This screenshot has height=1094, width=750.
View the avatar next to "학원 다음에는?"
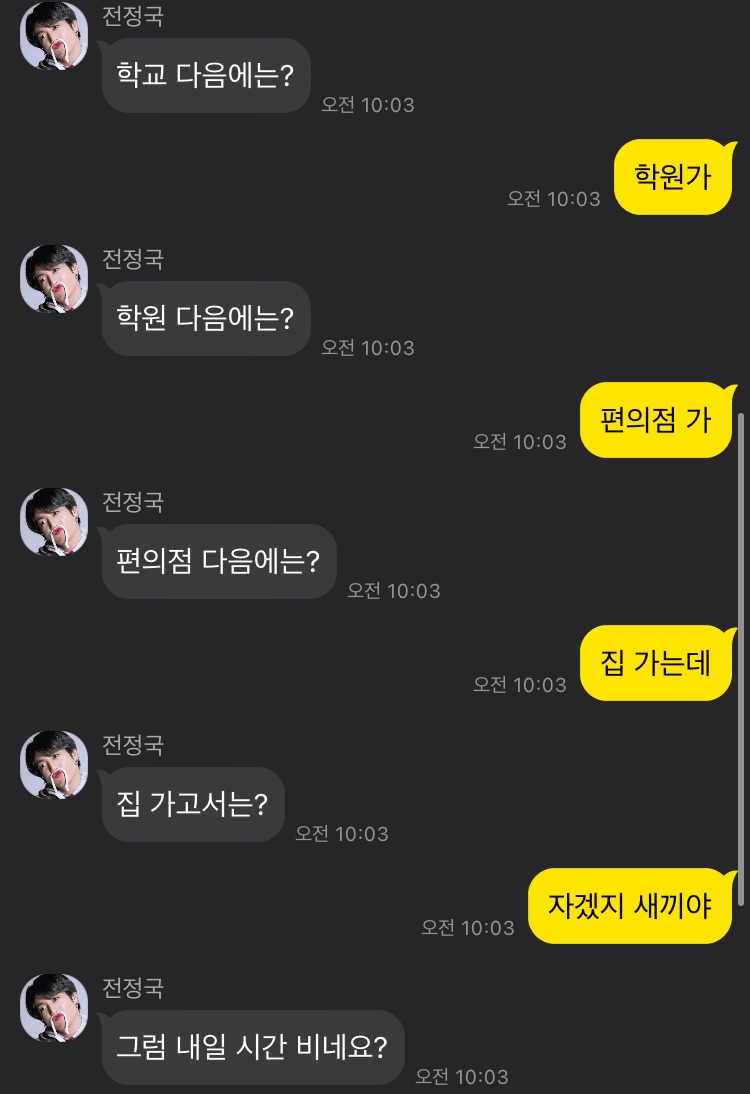(54, 278)
